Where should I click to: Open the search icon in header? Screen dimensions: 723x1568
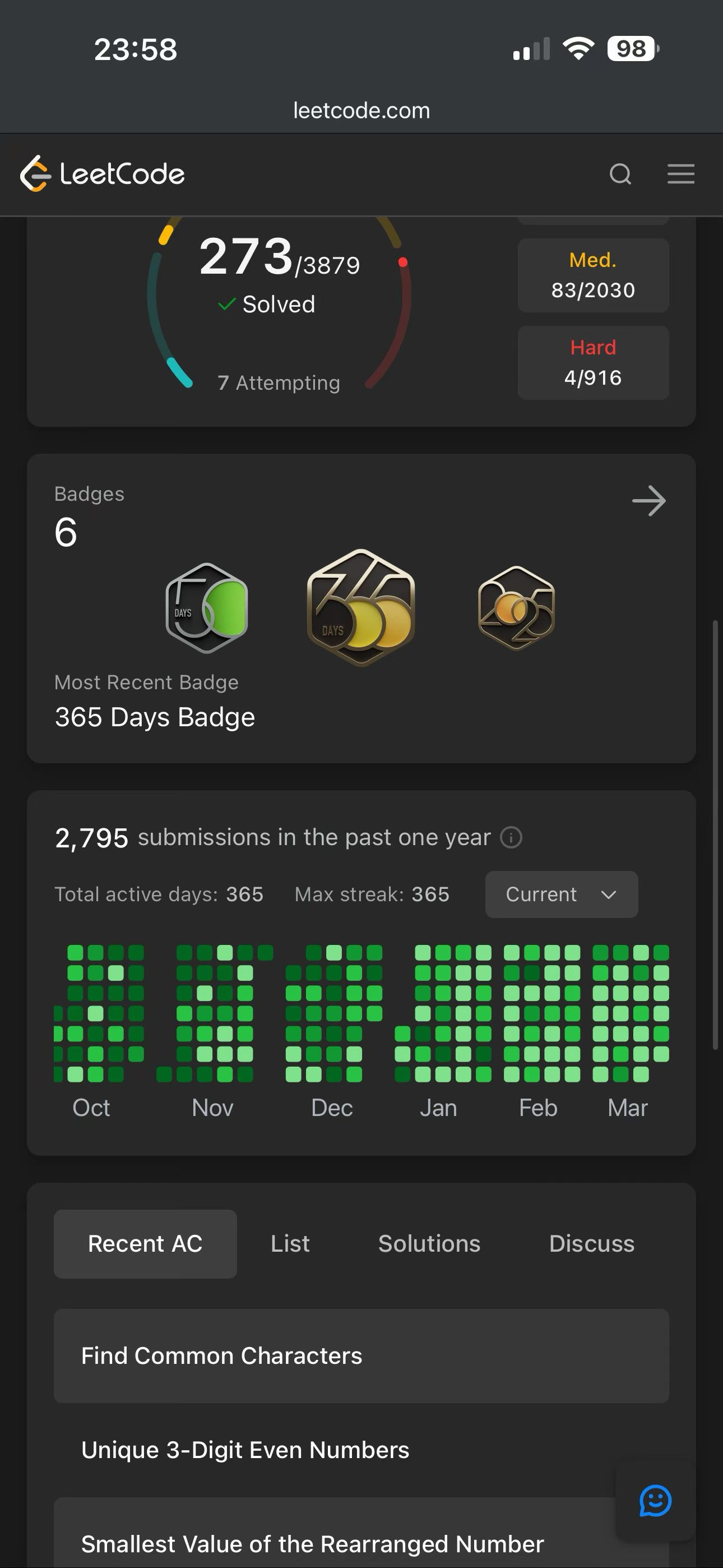(x=620, y=174)
